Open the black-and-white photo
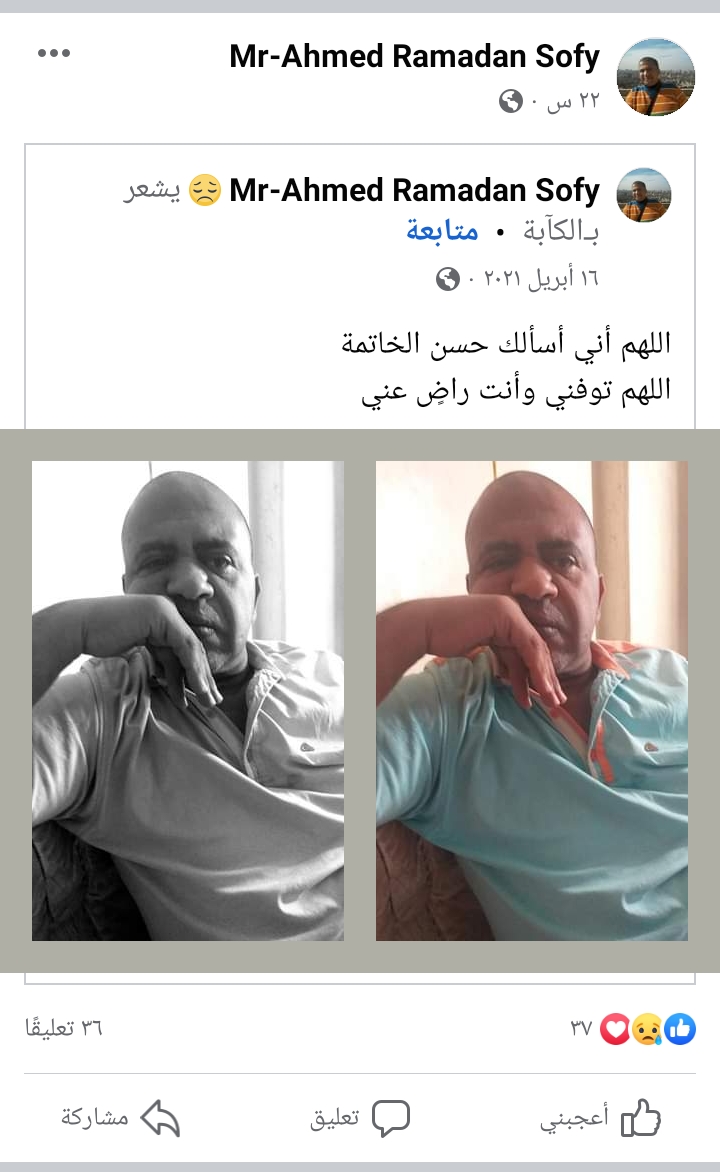Image resolution: width=720 pixels, height=1172 pixels. click(x=188, y=700)
